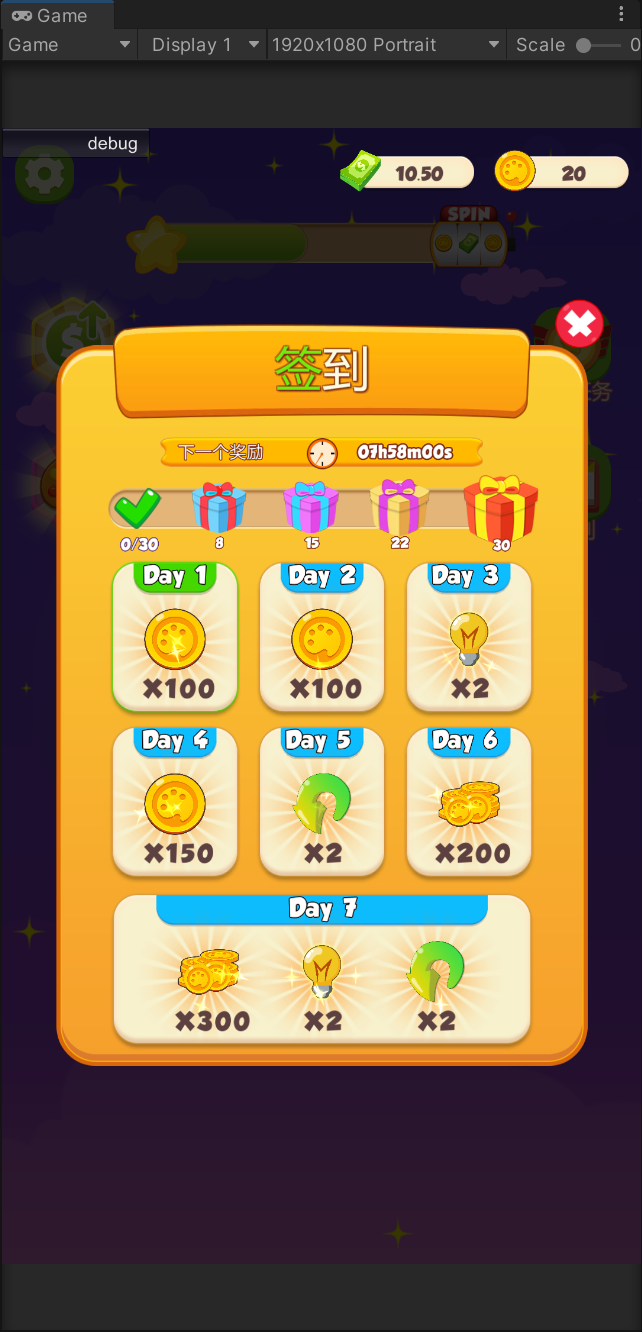
Task: Tap the Day 7 bonus reward card
Action: coord(321,970)
